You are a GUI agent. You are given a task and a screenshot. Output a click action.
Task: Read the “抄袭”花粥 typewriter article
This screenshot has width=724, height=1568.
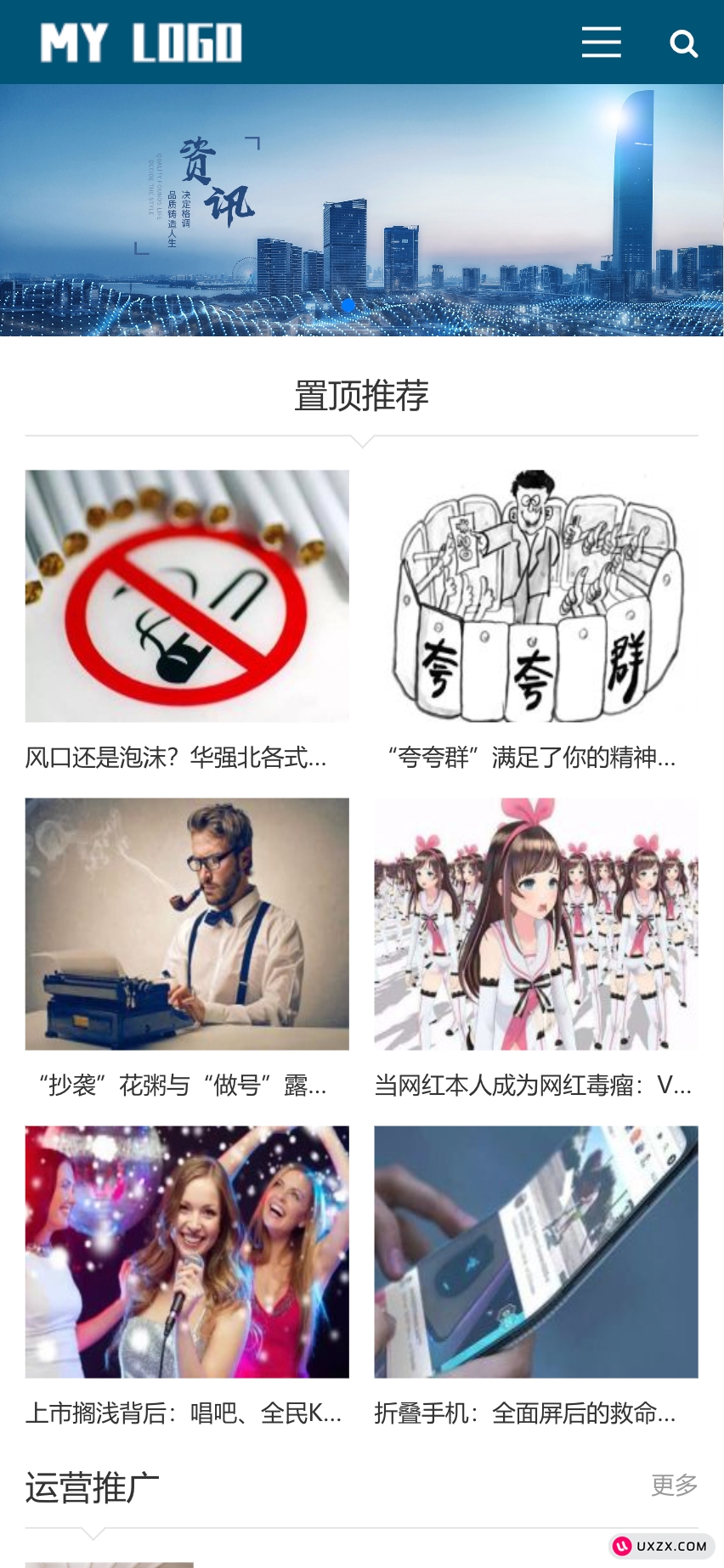point(187,923)
